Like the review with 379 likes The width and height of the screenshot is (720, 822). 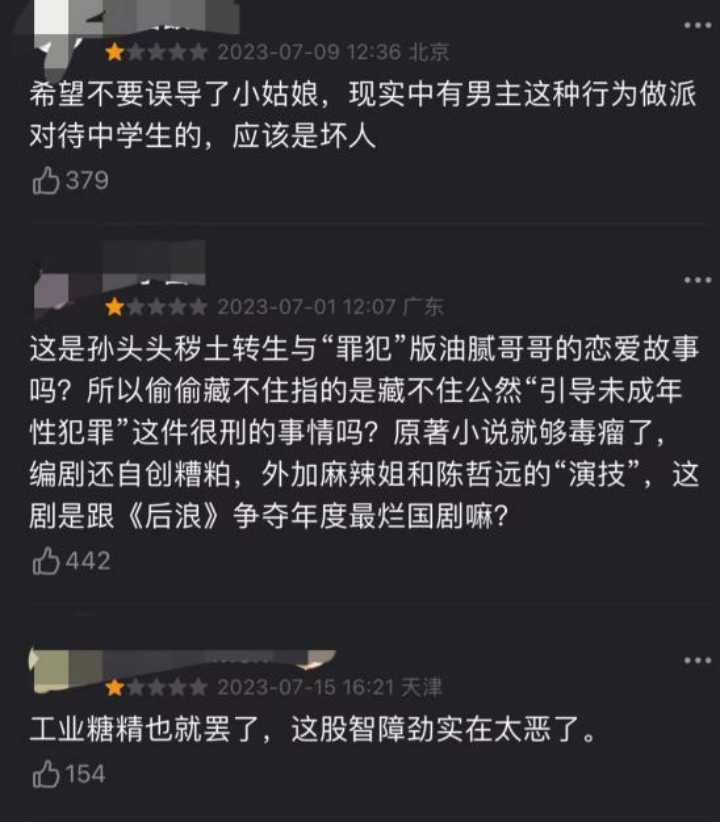point(46,181)
